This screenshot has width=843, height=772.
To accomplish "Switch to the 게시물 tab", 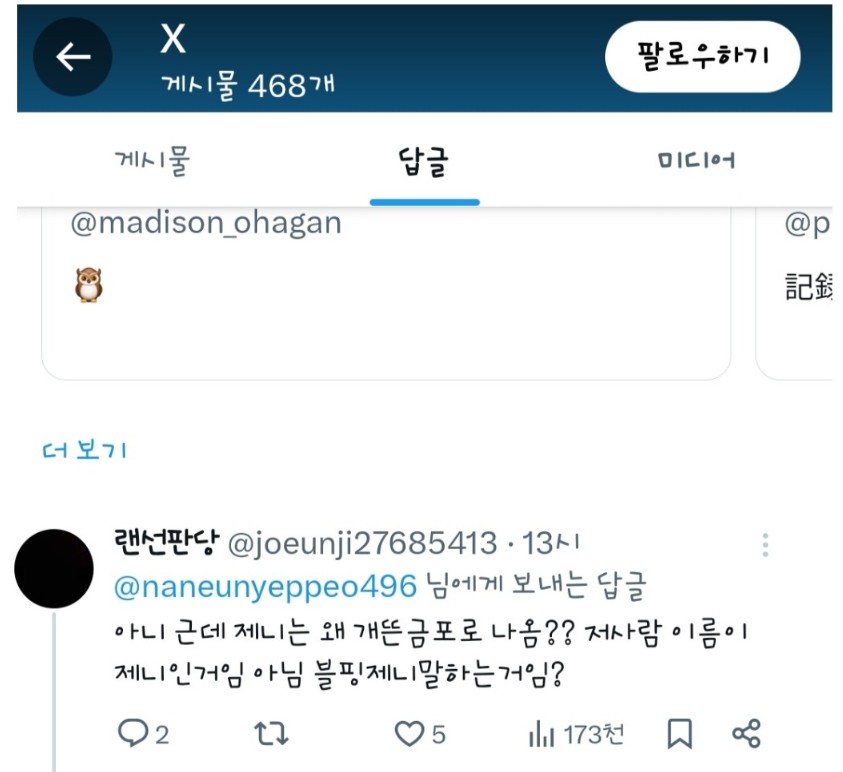I will tap(152, 161).
